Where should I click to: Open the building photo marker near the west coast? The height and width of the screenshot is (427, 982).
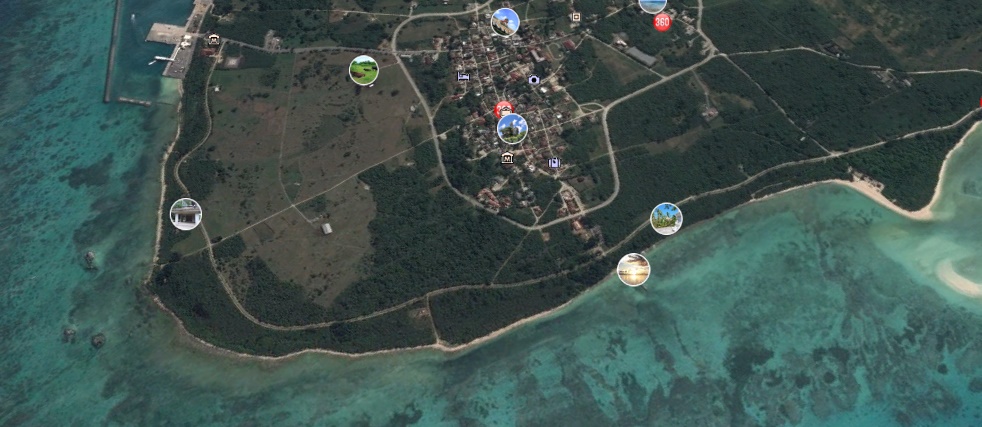[x=185, y=214]
